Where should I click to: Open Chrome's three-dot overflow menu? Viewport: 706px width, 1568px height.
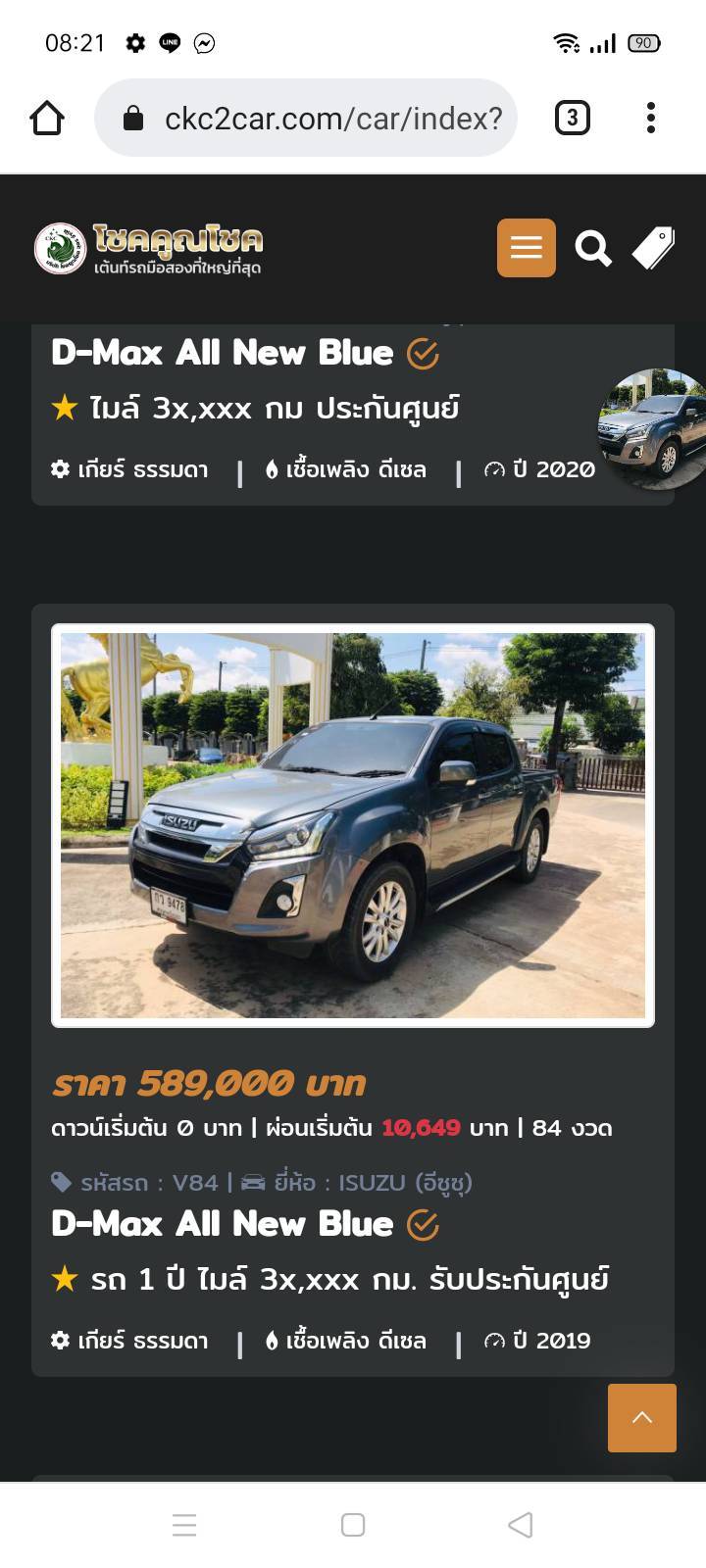[651, 118]
